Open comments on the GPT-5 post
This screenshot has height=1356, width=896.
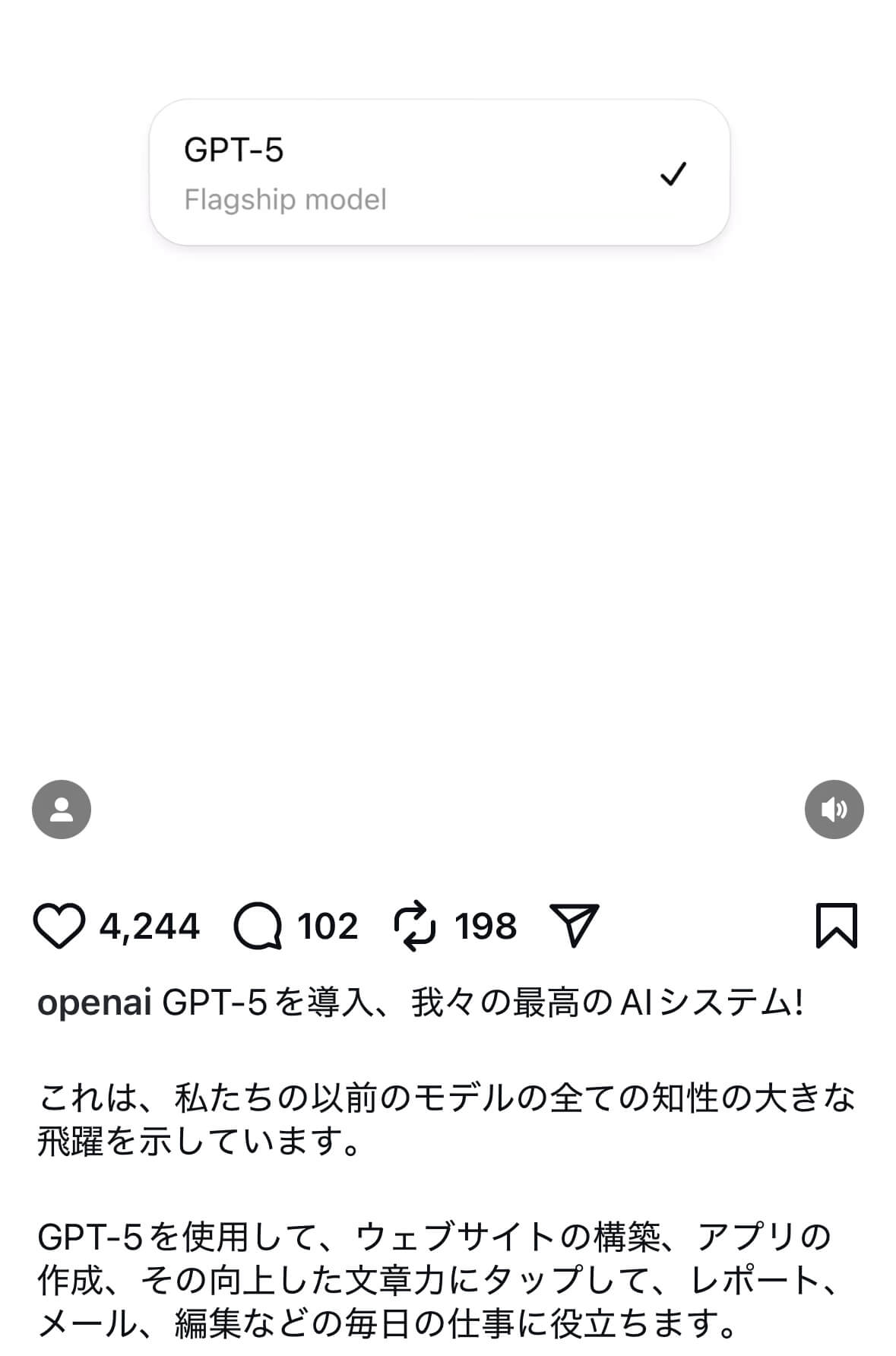click(x=258, y=926)
